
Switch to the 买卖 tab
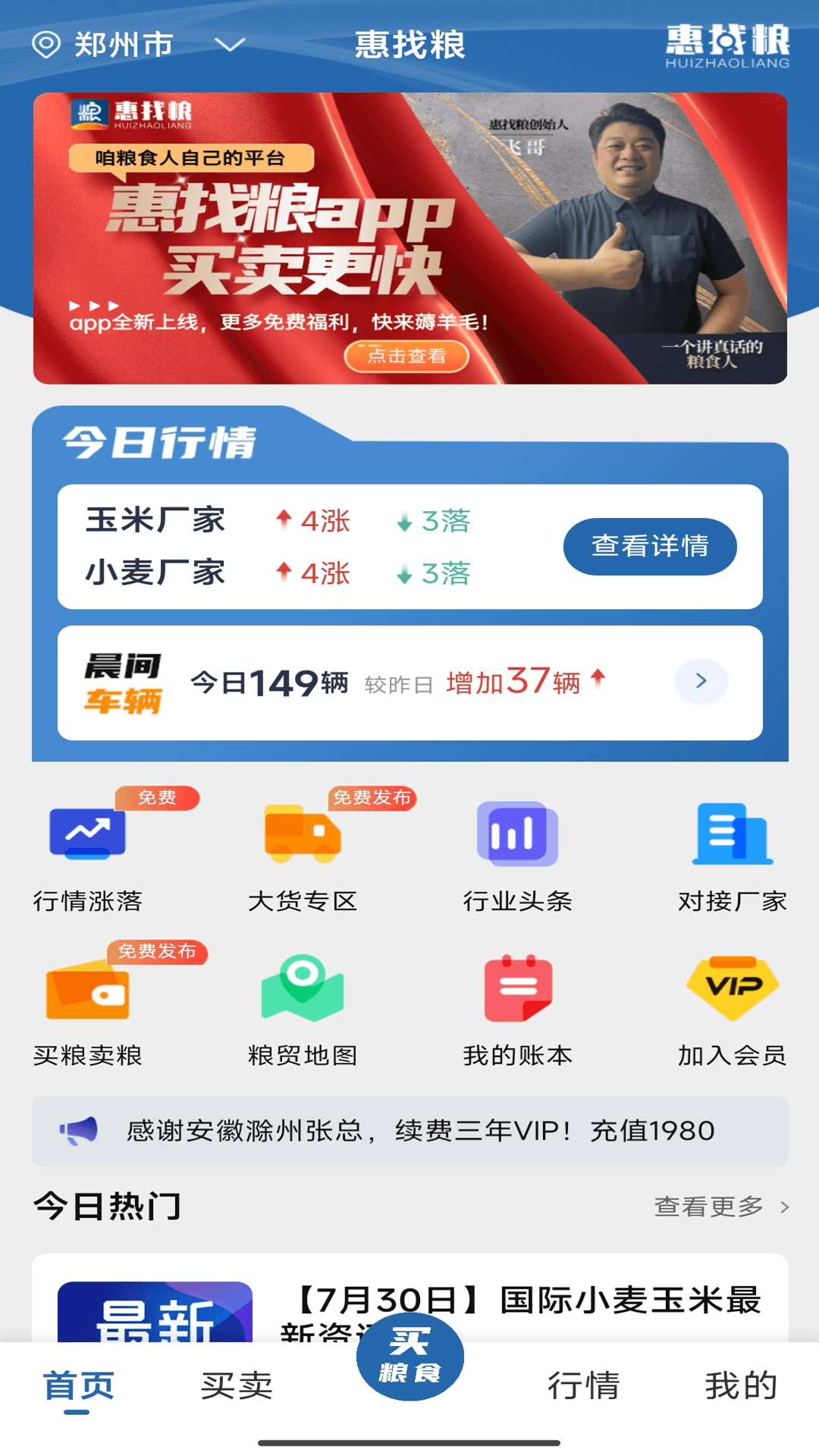[x=237, y=1385]
